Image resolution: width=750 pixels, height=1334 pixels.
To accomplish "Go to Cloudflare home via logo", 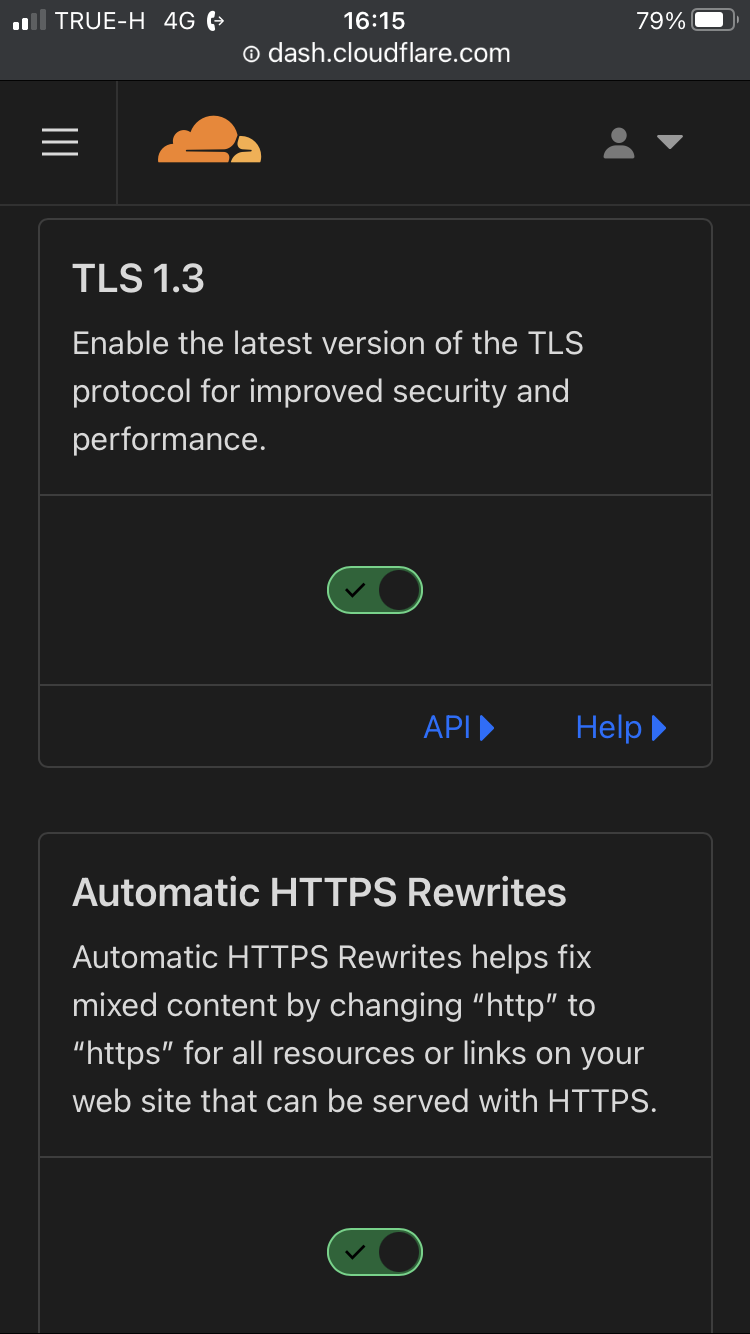I will point(209,141).
